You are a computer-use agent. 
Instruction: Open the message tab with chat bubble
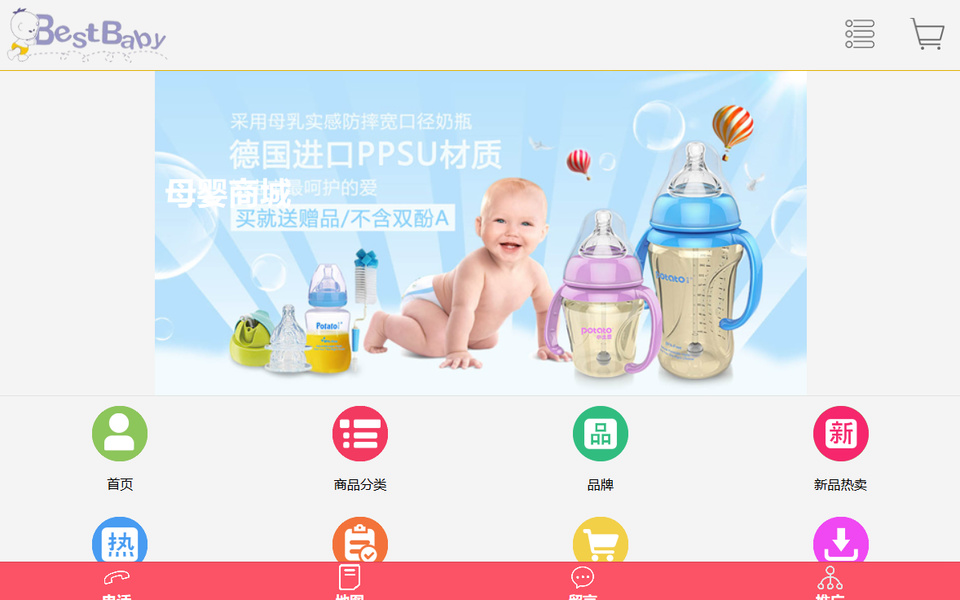[x=583, y=581]
